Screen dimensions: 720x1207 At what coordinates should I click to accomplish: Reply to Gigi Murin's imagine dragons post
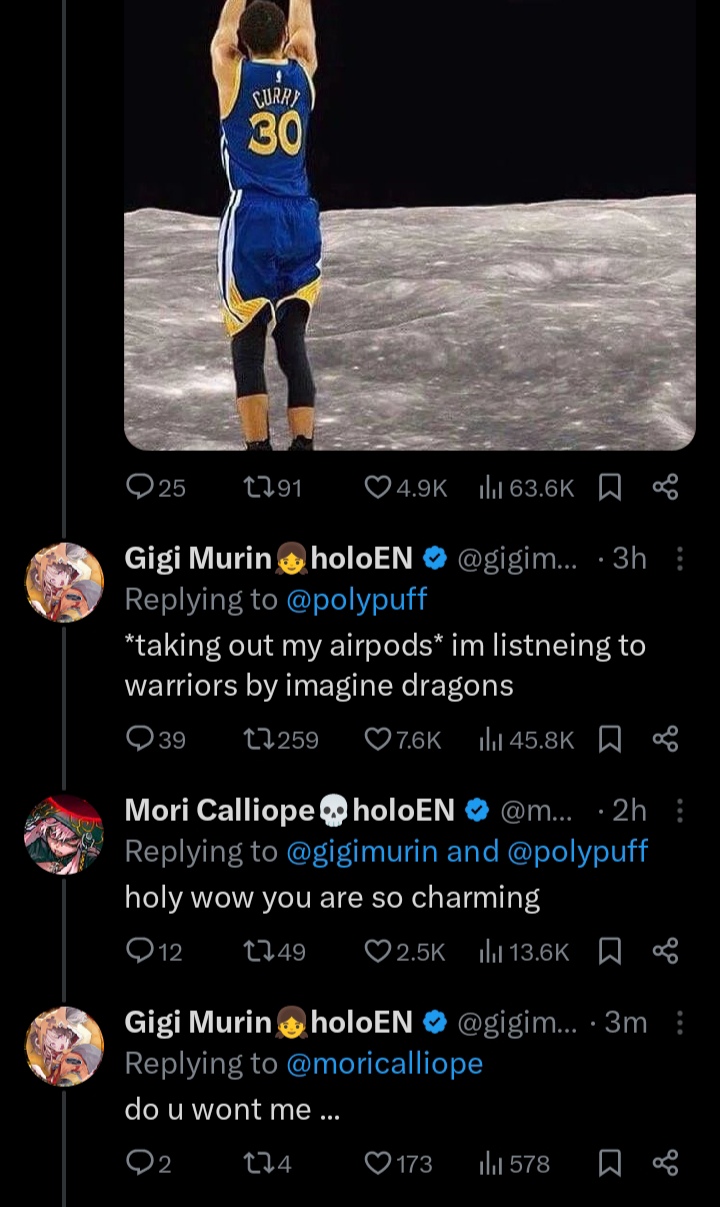click(x=139, y=739)
